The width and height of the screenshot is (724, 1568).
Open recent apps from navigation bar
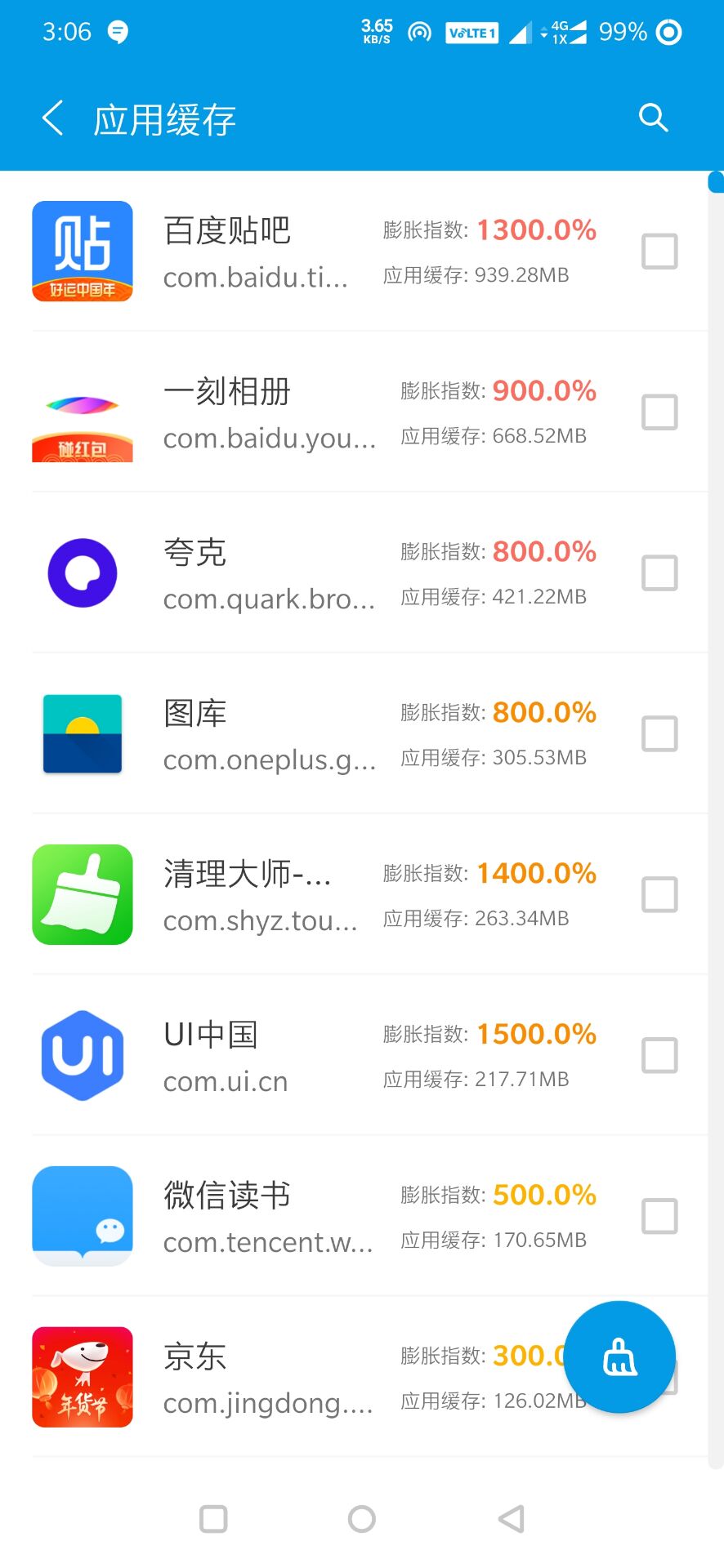213,1519
